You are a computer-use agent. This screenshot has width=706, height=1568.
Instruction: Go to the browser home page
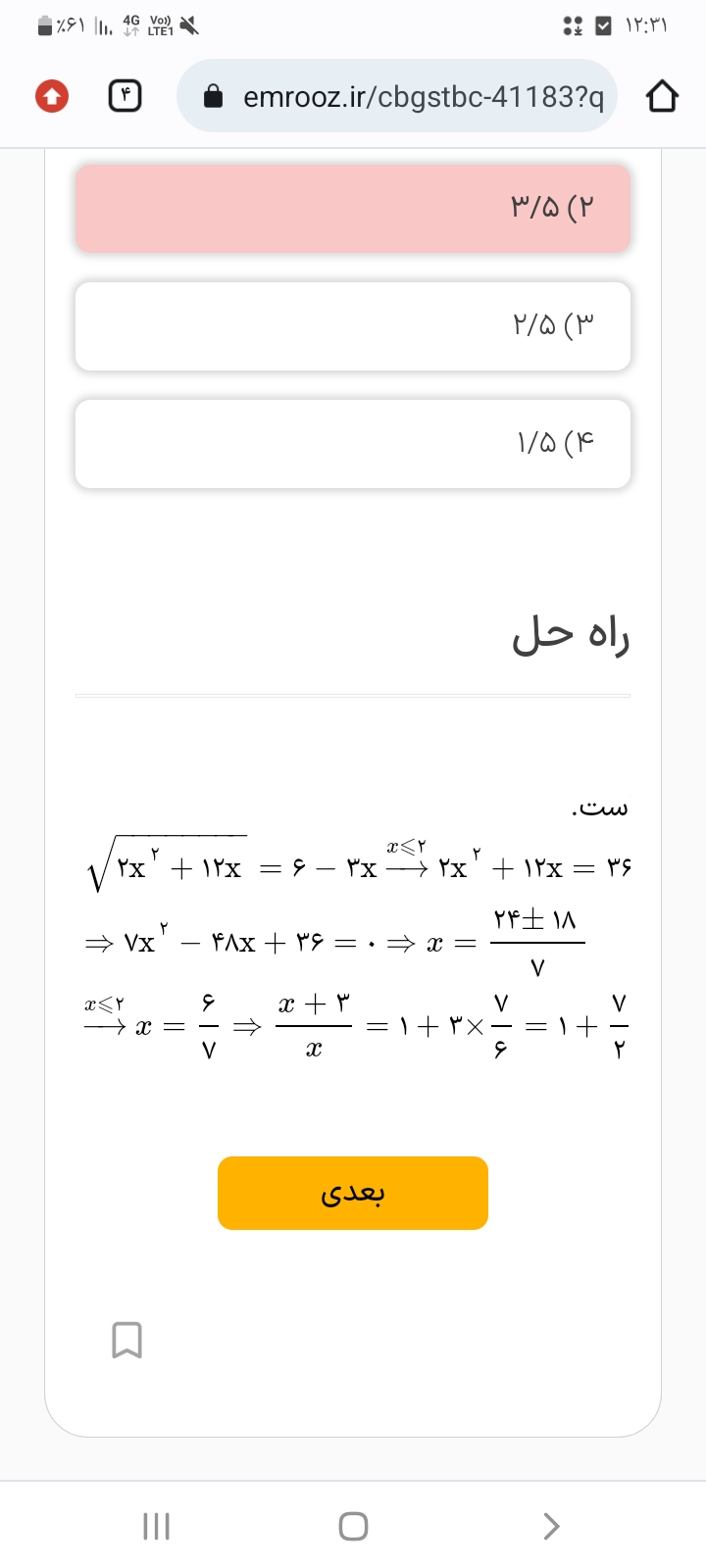click(662, 96)
